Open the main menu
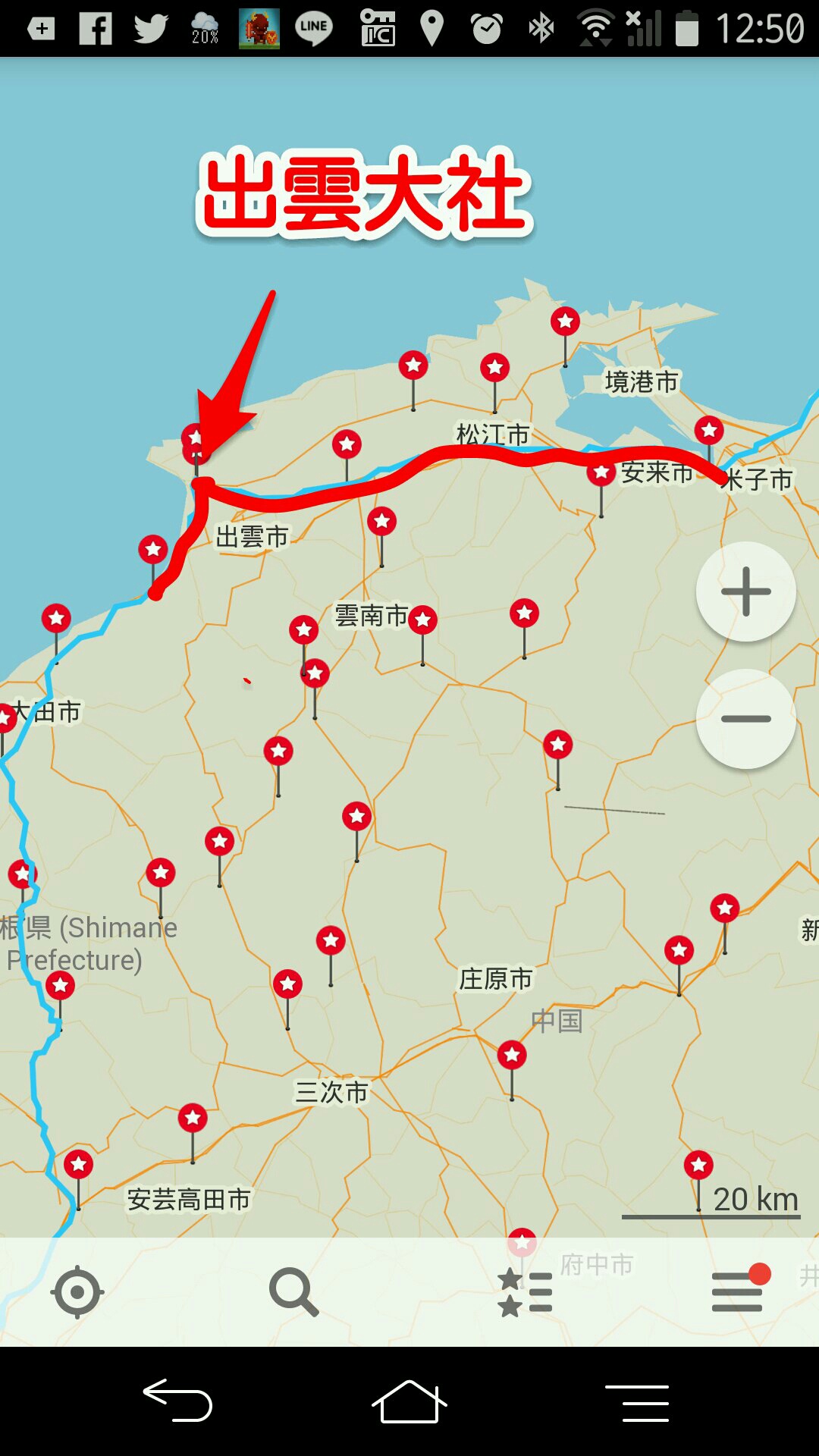This screenshot has height=1456, width=819. point(737,1291)
